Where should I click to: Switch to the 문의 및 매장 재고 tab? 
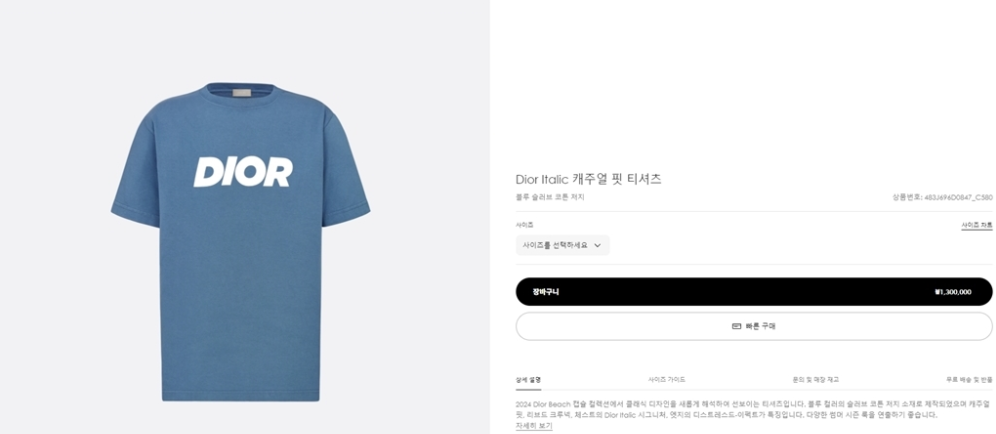click(815, 380)
